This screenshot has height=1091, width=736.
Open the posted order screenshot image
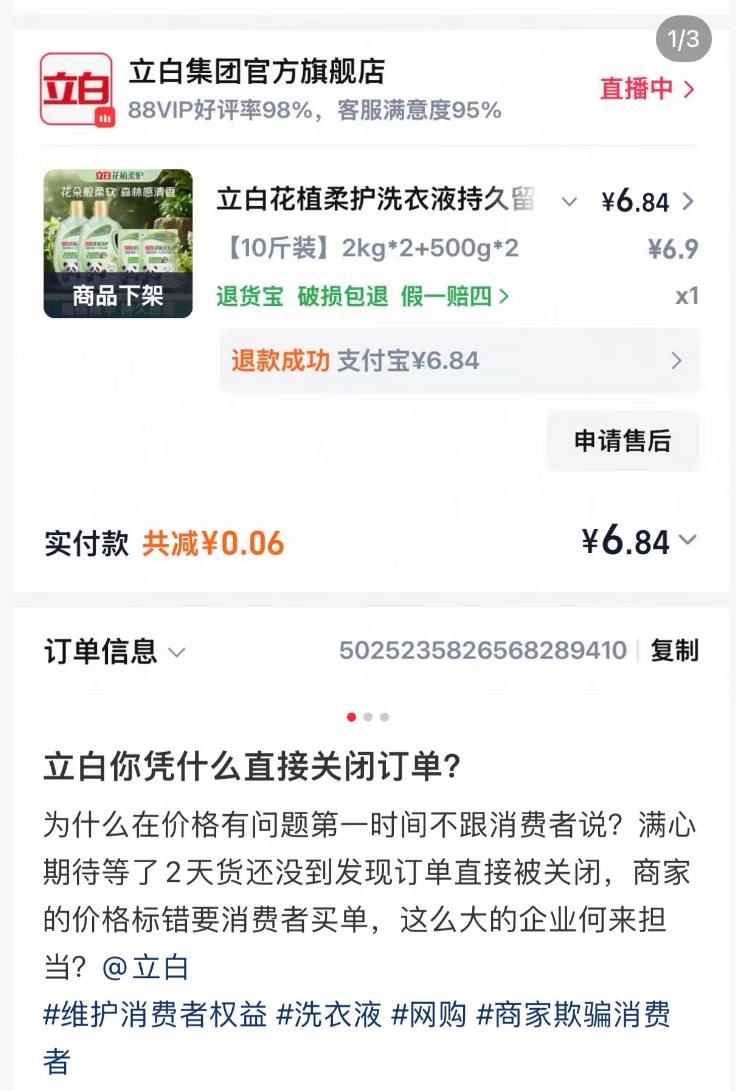[368, 350]
